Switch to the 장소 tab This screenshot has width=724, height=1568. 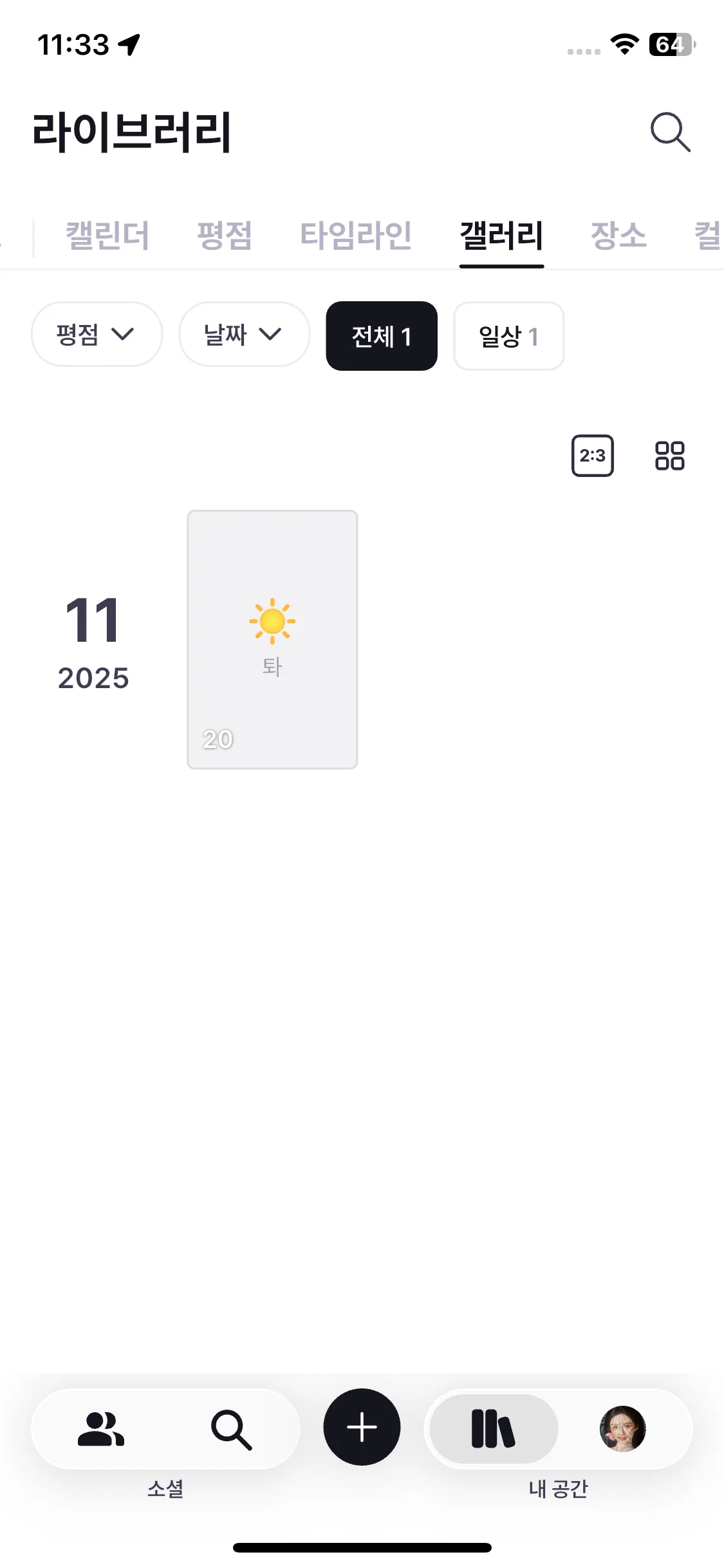tap(618, 235)
